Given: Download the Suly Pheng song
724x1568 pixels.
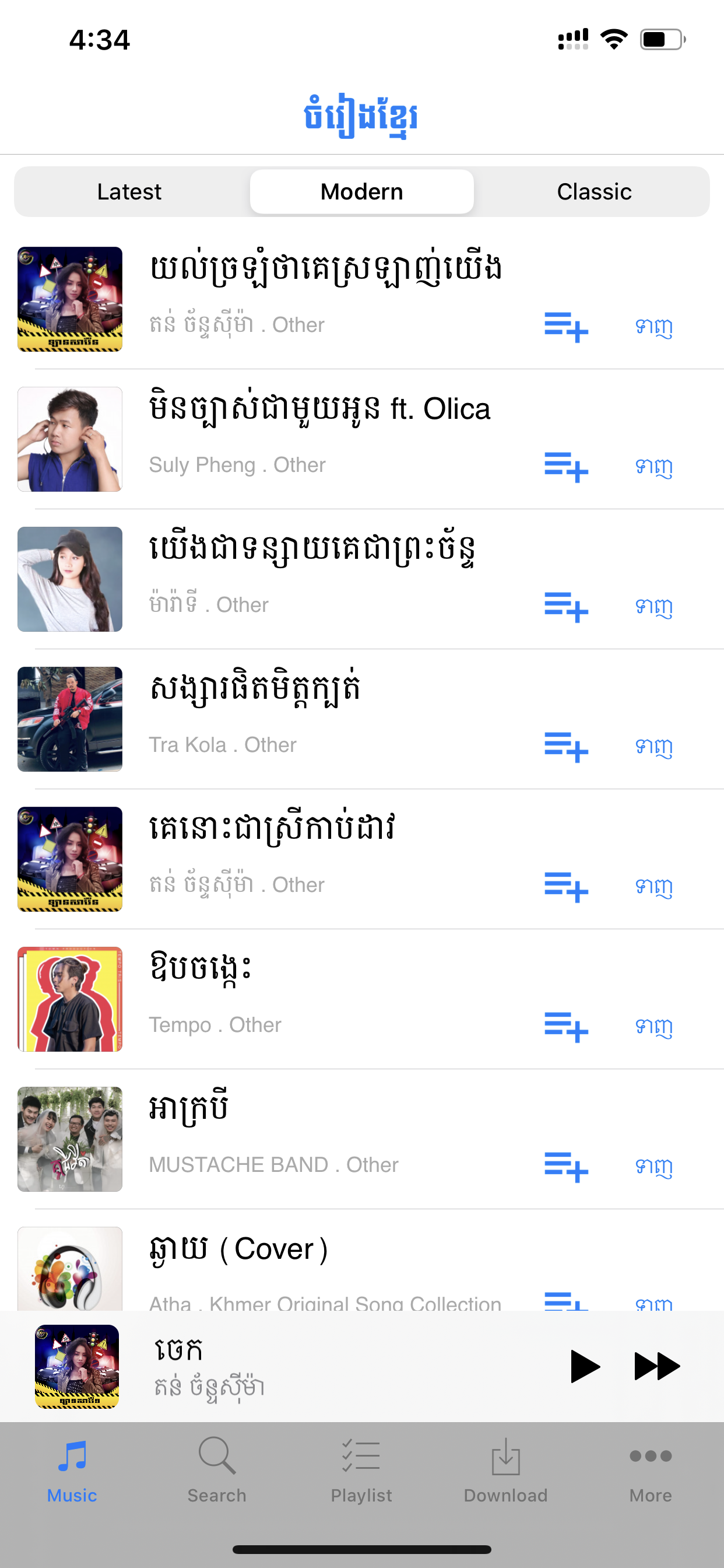Looking at the screenshot, I should (x=653, y=467).
